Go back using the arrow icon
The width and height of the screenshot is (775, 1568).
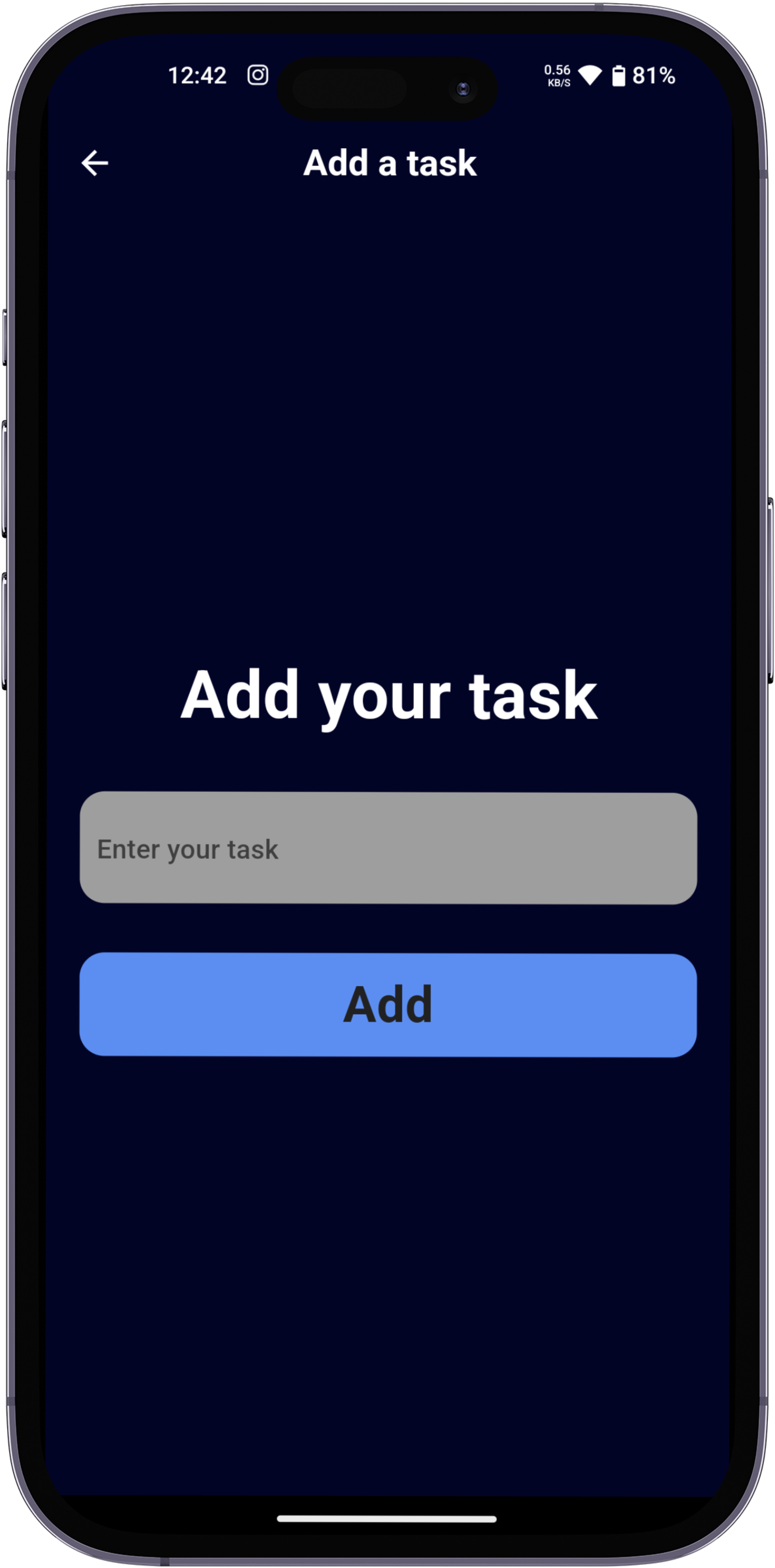point(95,163)
